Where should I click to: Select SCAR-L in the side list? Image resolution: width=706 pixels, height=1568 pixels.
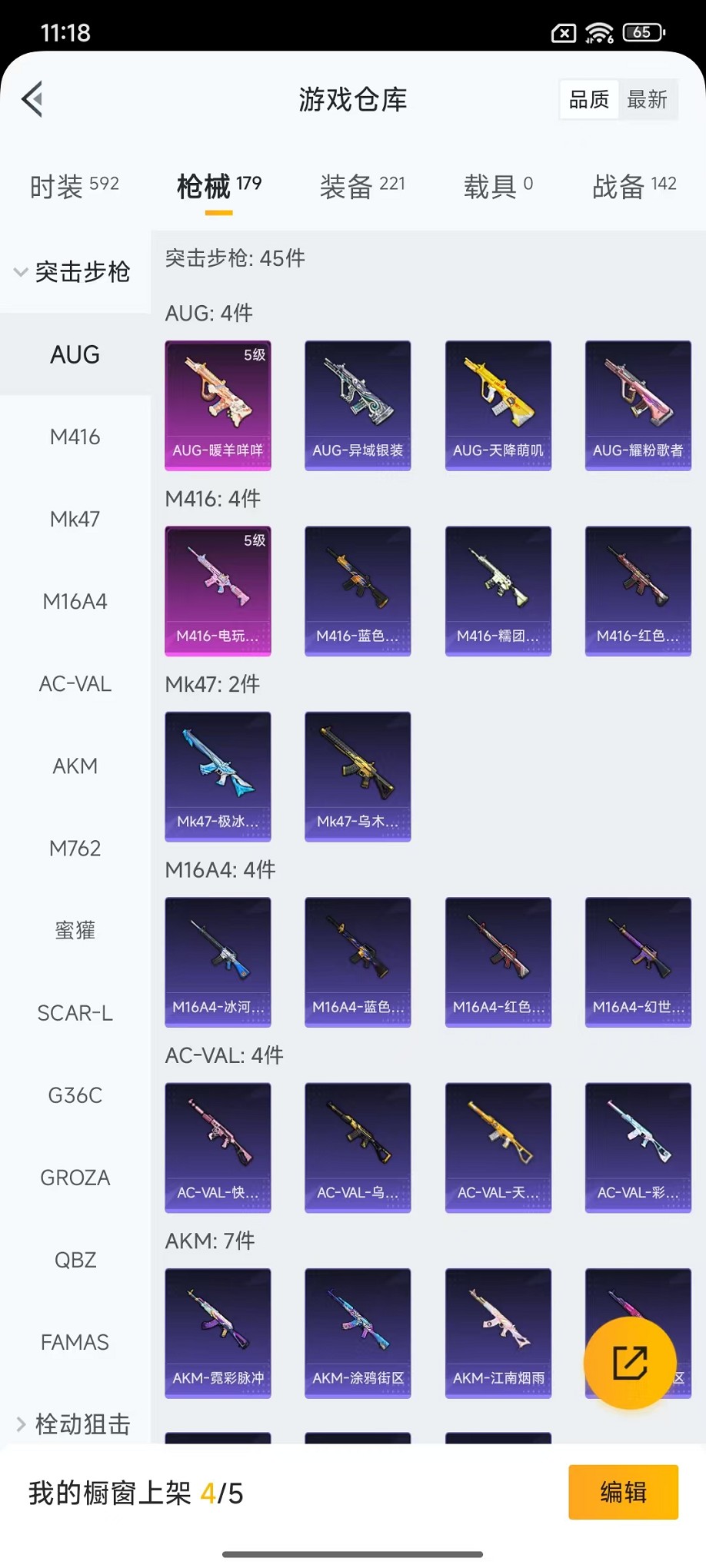pyautogui.click(x=75, y=1013)
